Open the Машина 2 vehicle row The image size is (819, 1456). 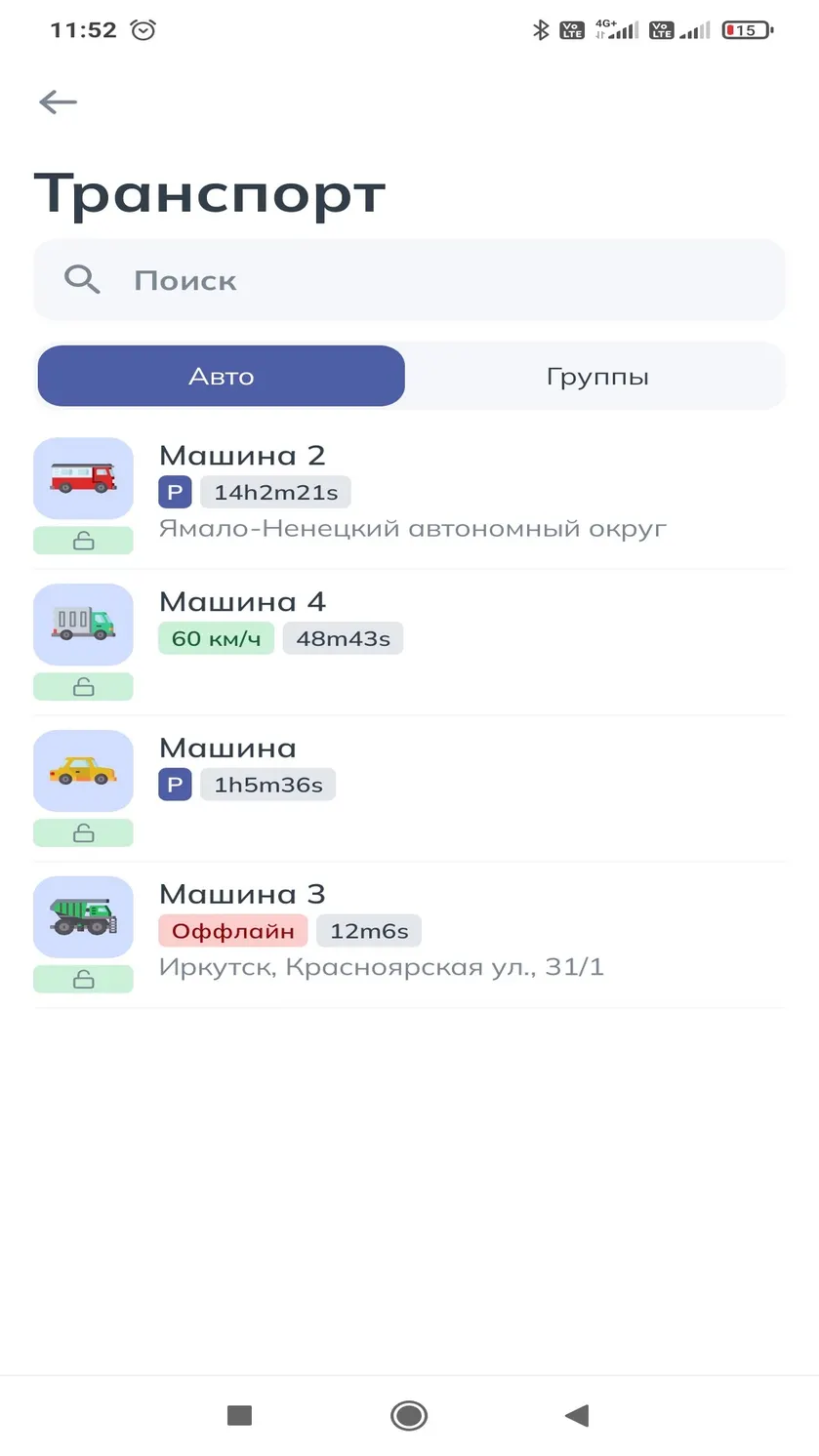(409, 496)
